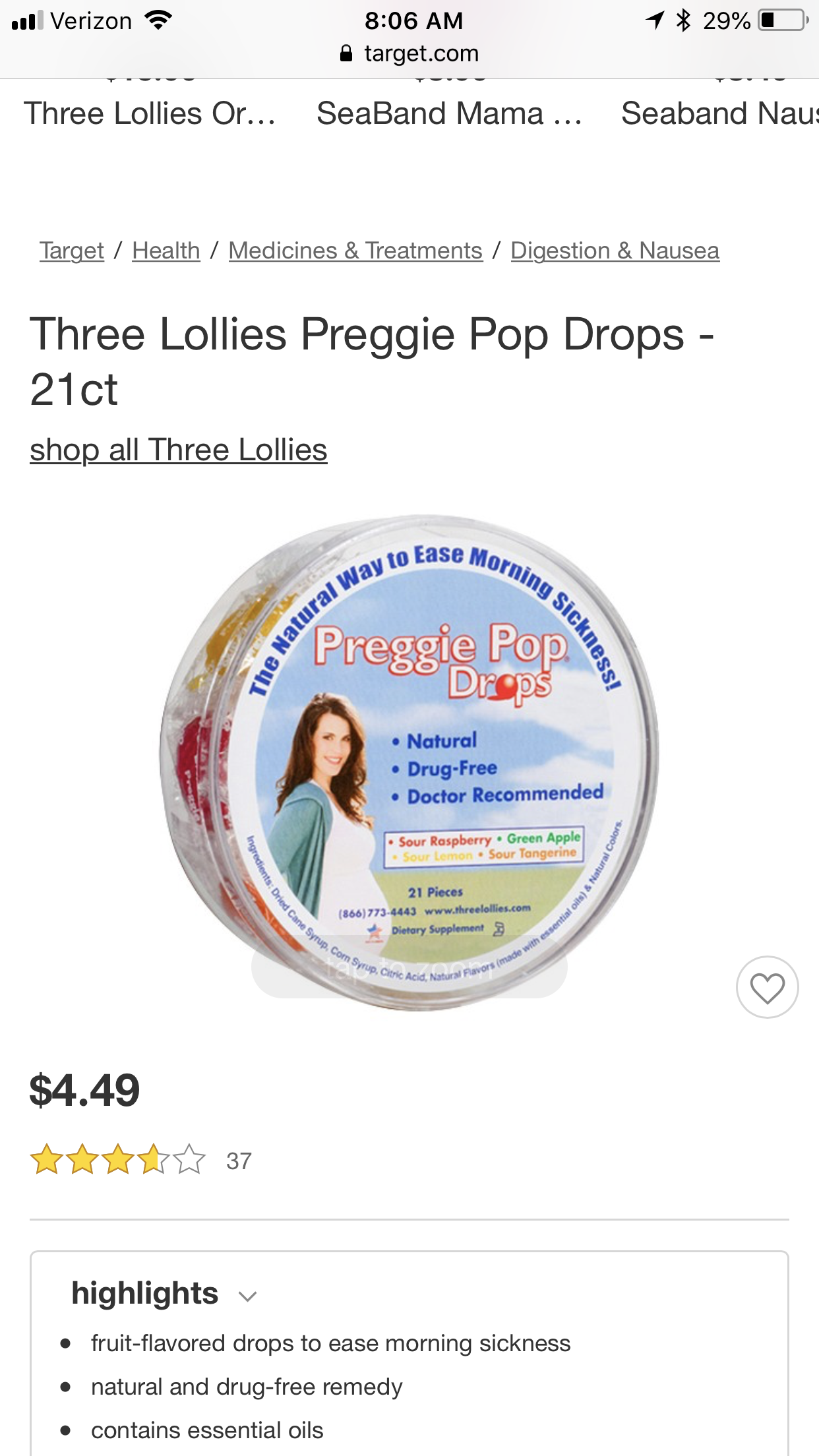The image size is (819, 1456).
Task: Tap Preggie Pop Drops image to zoom
Action: 409,762
